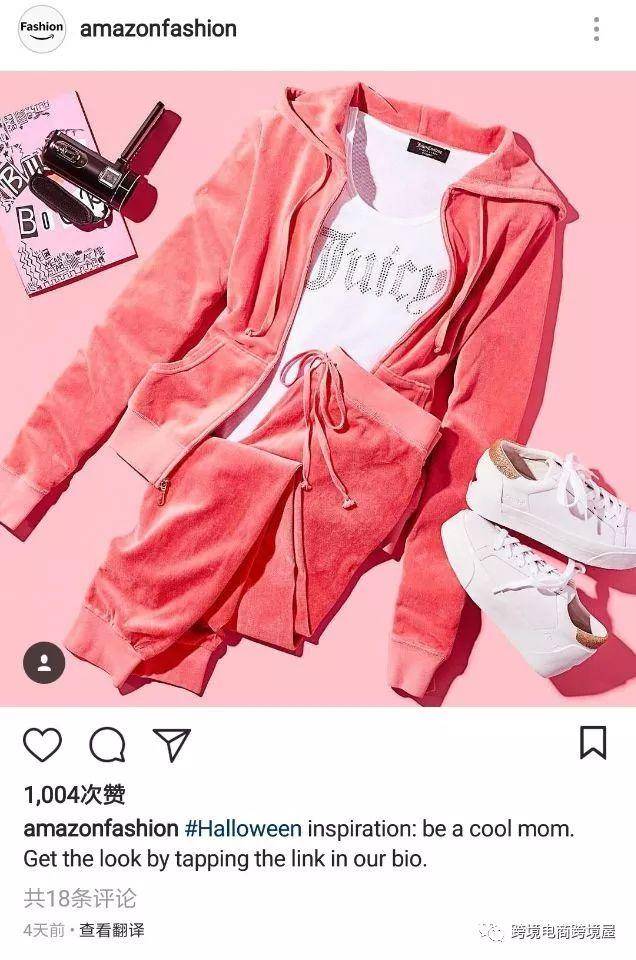Open the pink tracksuit post image
This screenshot has height=960, width=636.
pos(318,388)
